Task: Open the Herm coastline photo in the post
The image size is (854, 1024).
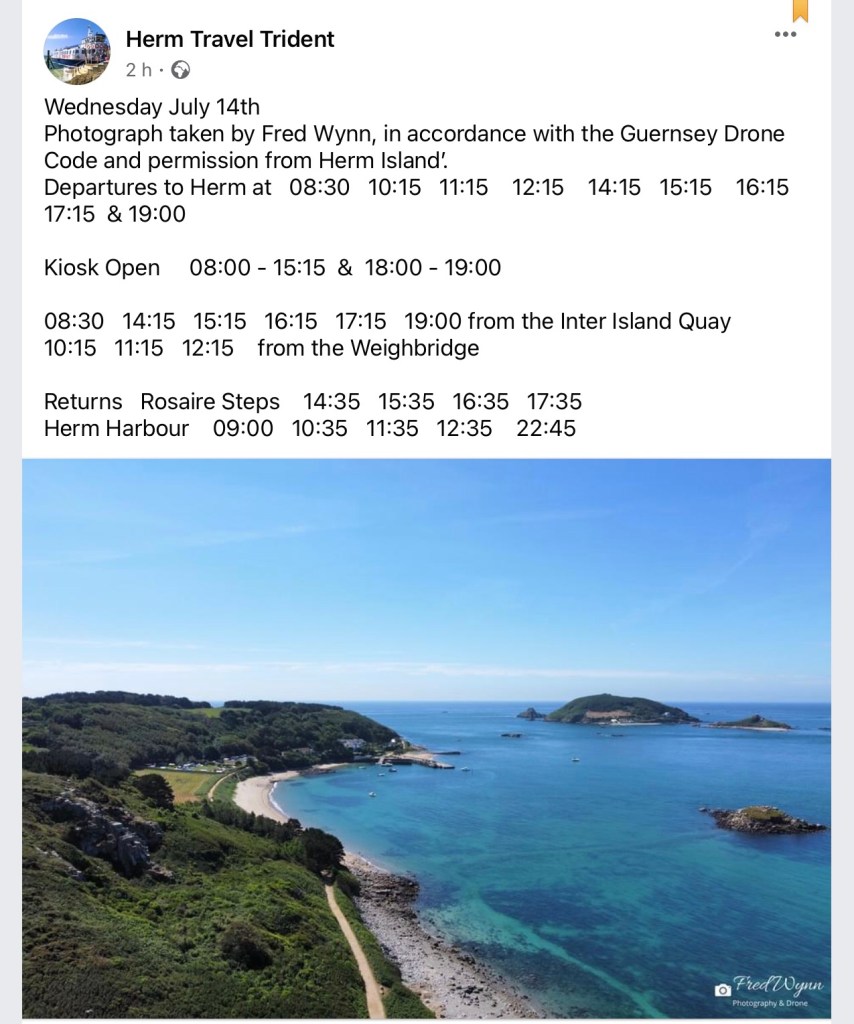Action: [x=427, y=738]
